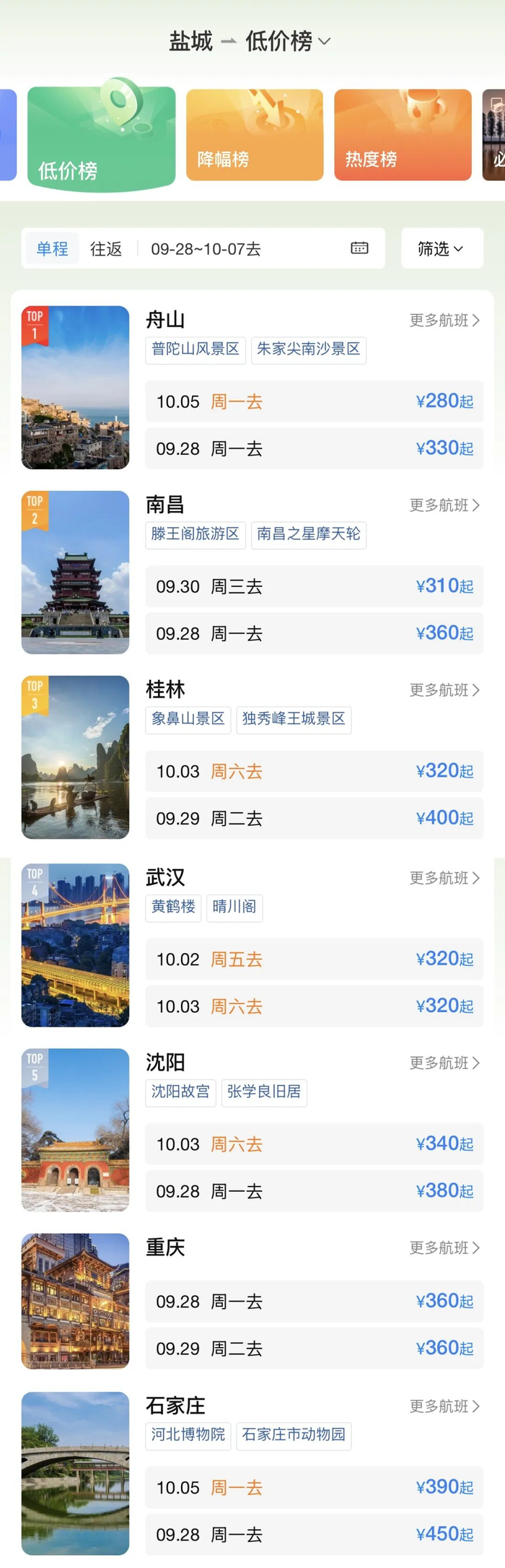Select the 10.05 ¥280 flight to 舟山
Viewport: 505px width, 1568px height.
314,401
